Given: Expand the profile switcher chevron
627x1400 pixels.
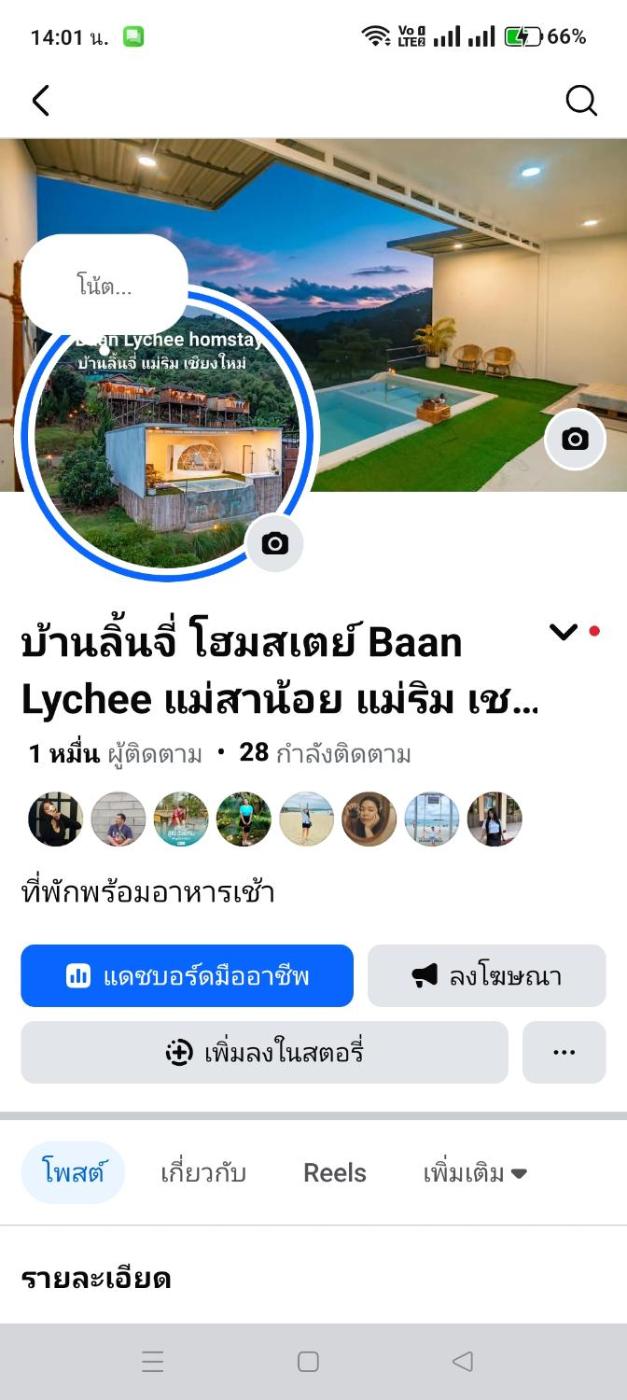Looking at the screenshot, I should (563, 632).
